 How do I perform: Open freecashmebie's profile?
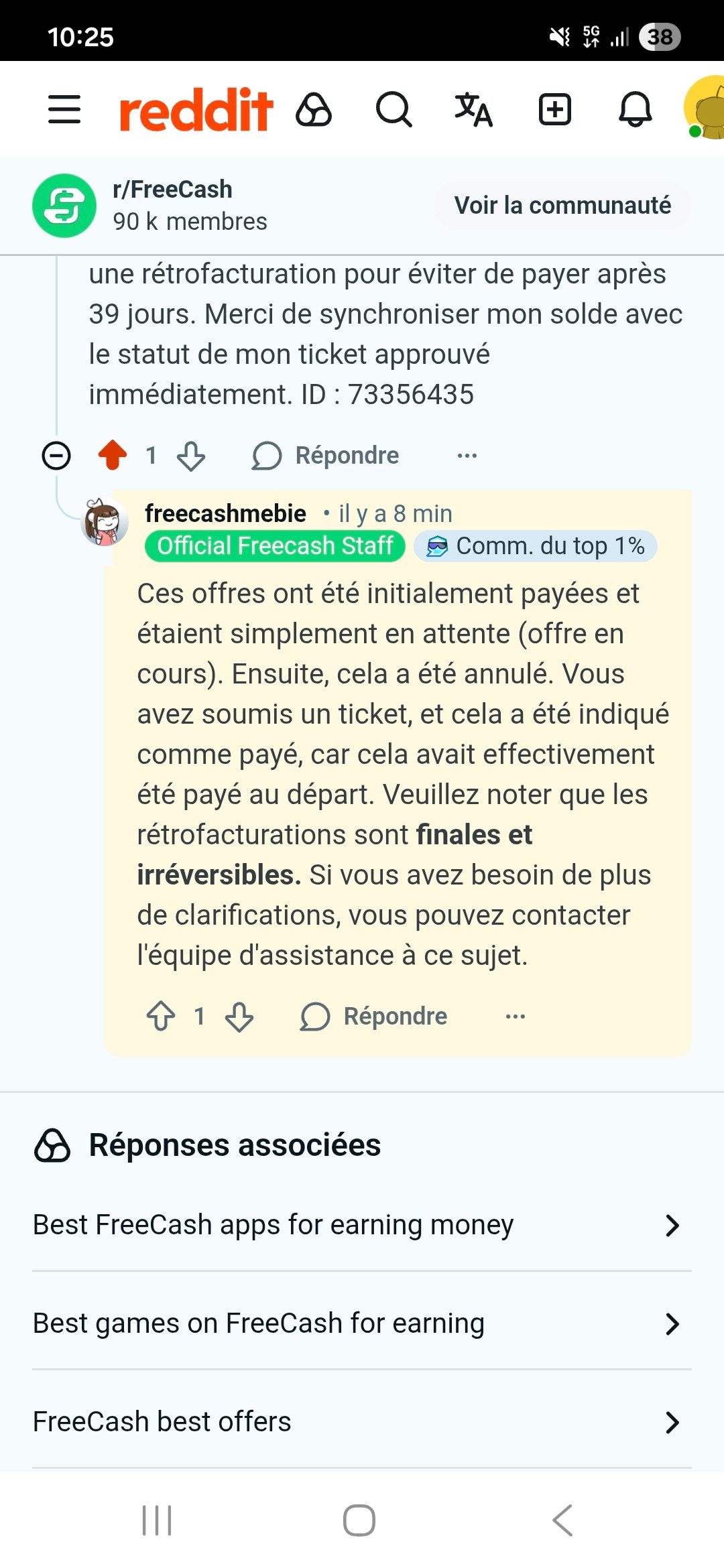[225, 513]
